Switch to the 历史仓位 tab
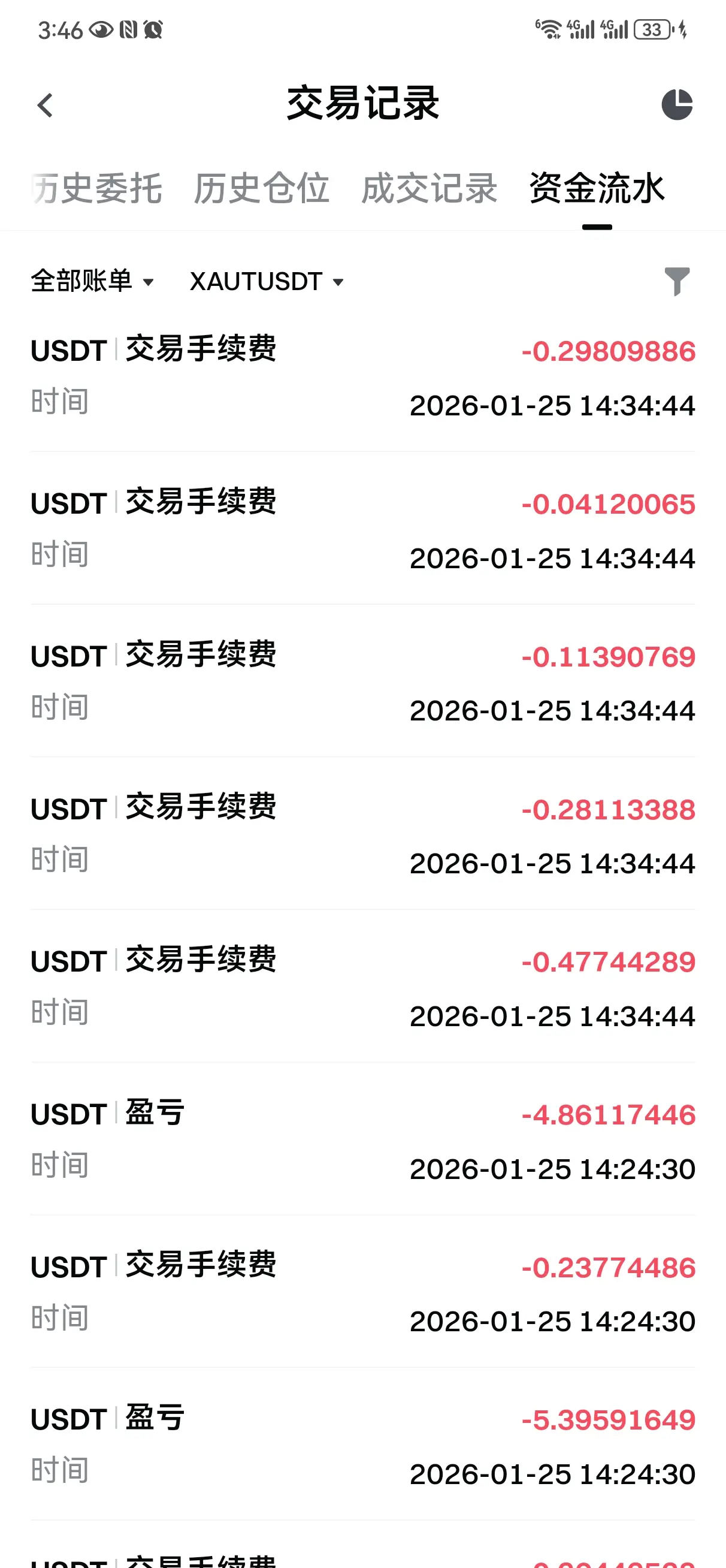 [262, 189]
